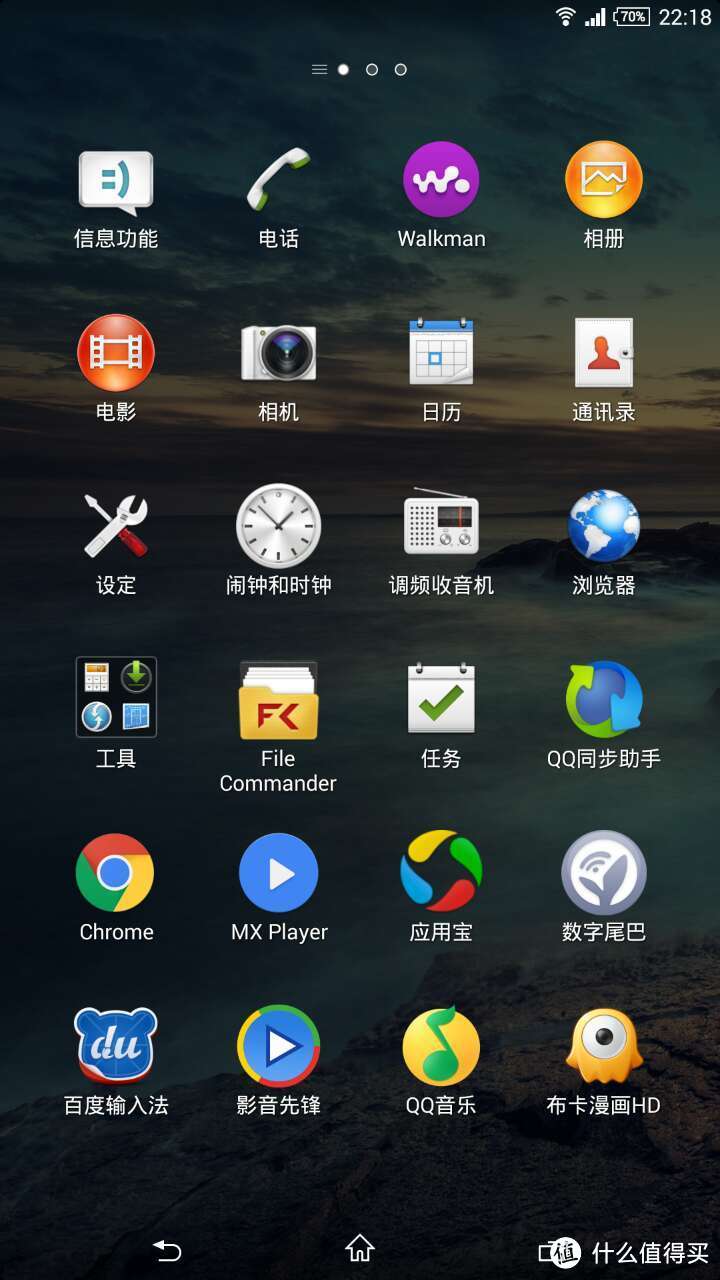Tap the system home button

pyautogui.click(x=359, y=1248)
